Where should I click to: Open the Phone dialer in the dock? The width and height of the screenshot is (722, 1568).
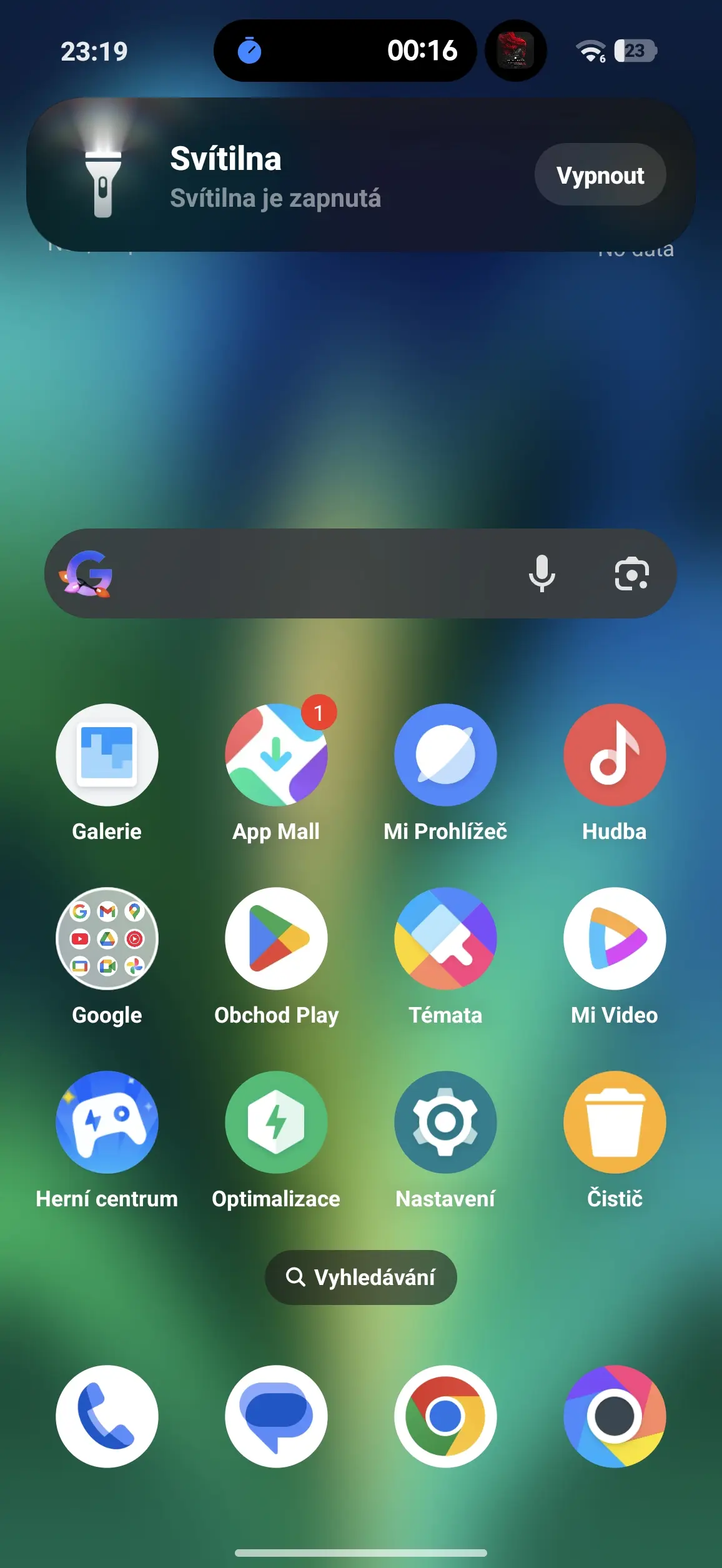(107, 1416)
